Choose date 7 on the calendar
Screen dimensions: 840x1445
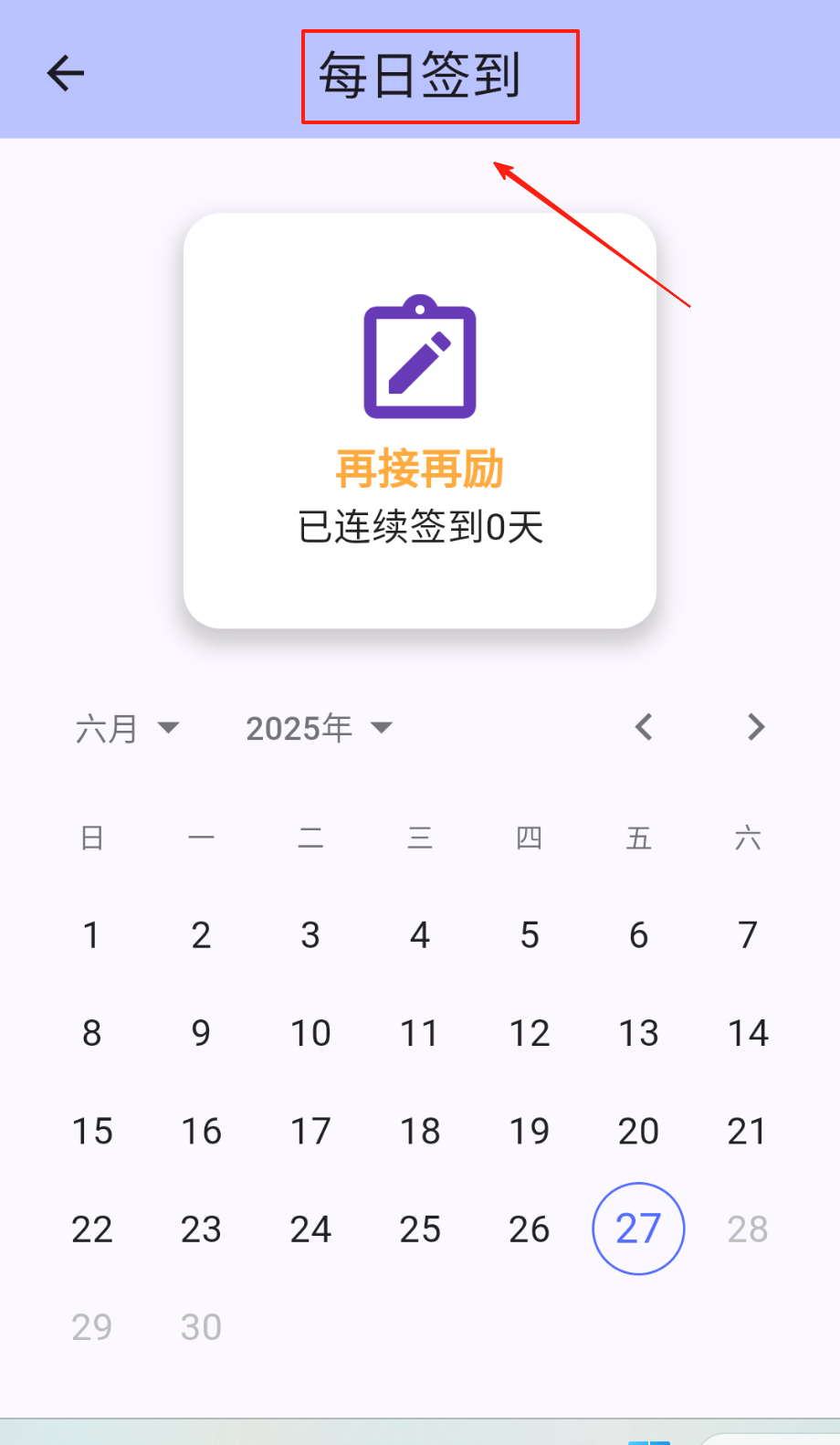coord(748,935)
